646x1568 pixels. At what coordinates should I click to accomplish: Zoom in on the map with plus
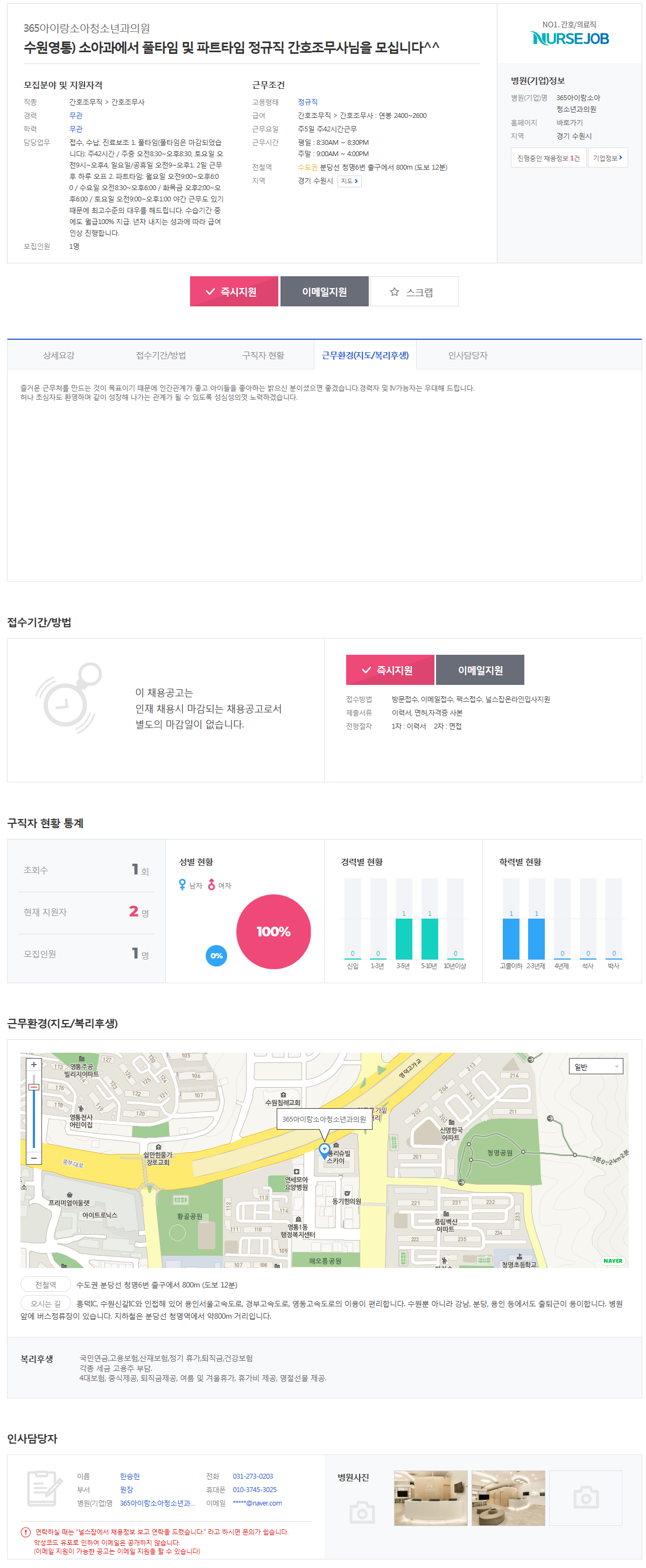click(x=33, y=1065)
